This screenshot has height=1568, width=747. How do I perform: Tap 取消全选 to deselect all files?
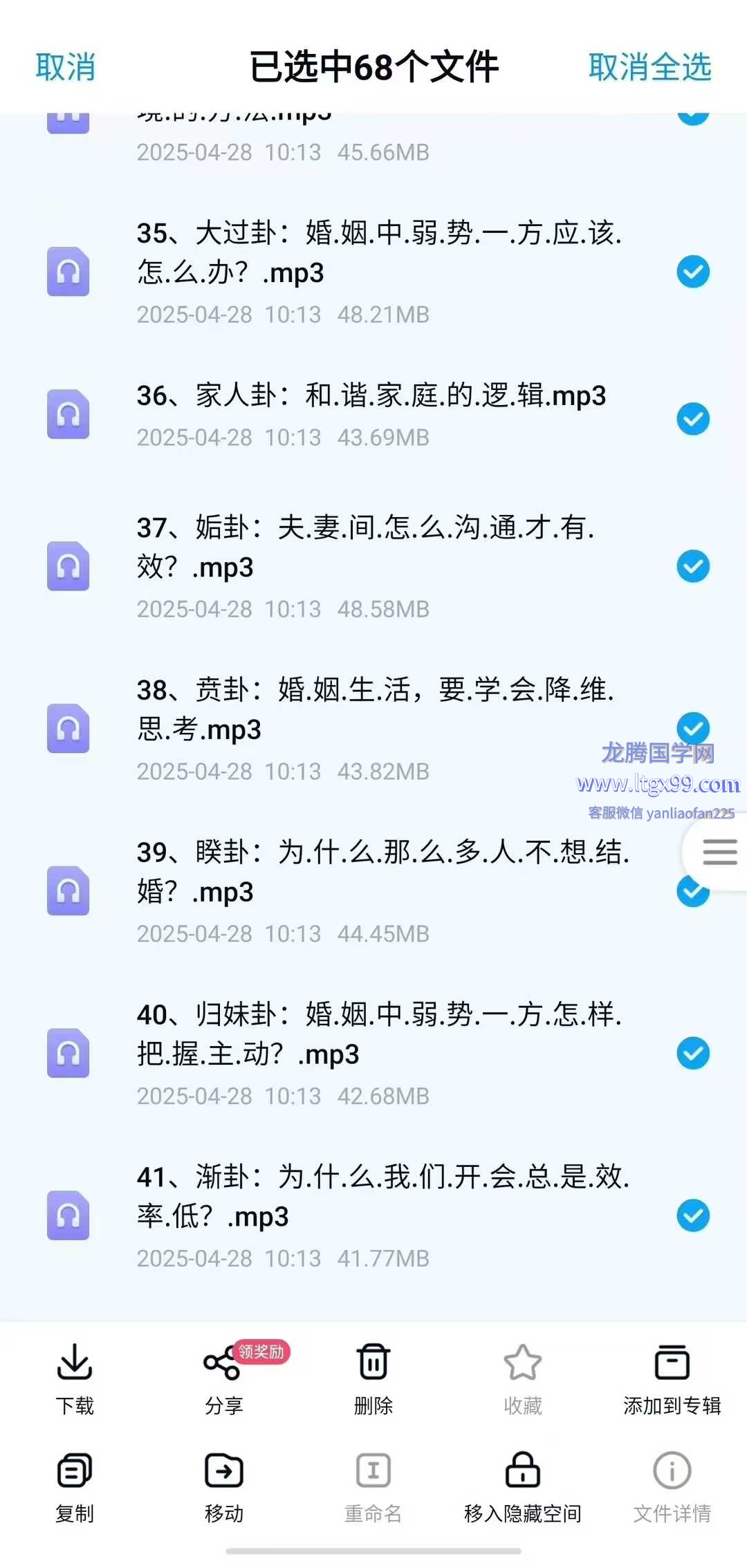coord(649,68)
